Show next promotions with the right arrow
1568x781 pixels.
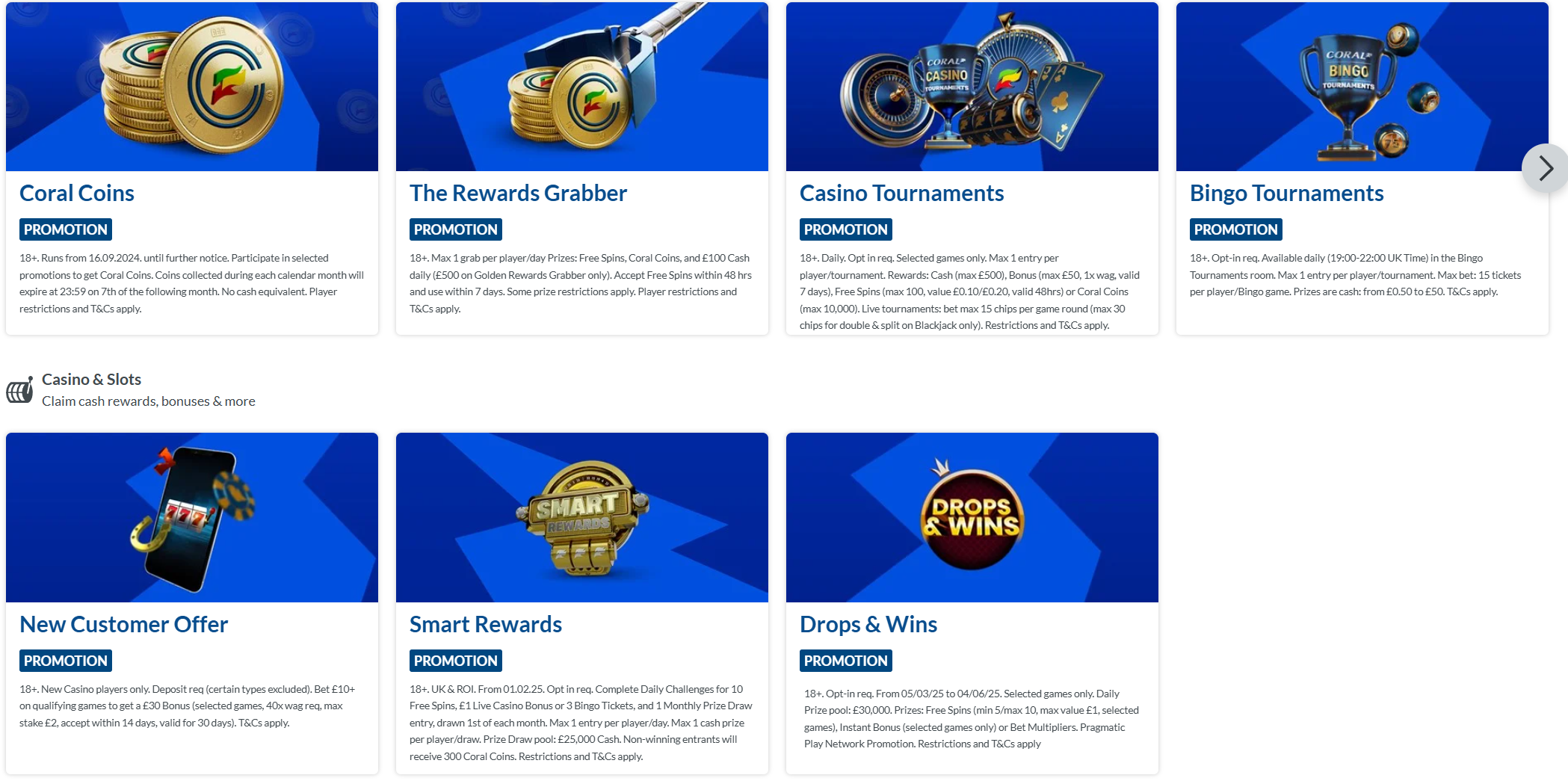tap(1544, 168)
